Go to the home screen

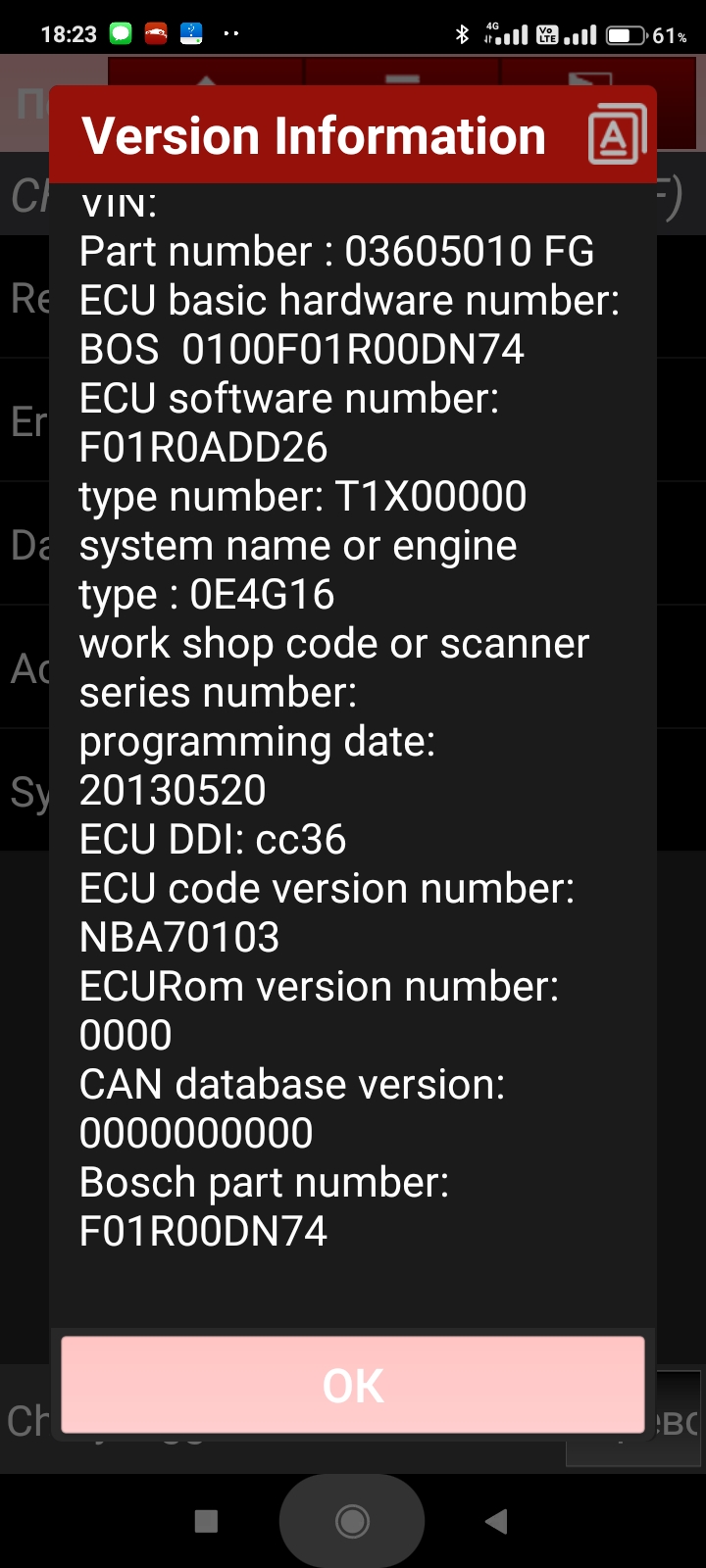[x=352, y=1521]
